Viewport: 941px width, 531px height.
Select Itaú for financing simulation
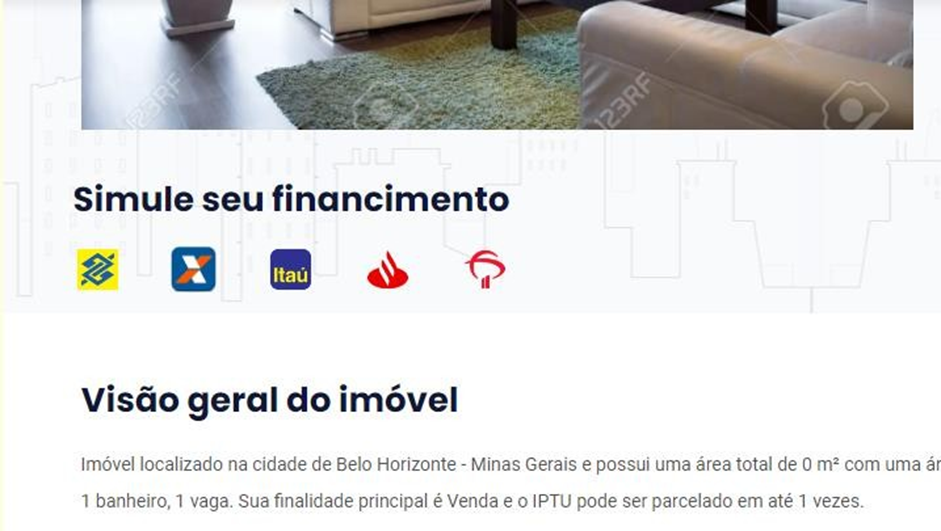click(x=290, y=270)
